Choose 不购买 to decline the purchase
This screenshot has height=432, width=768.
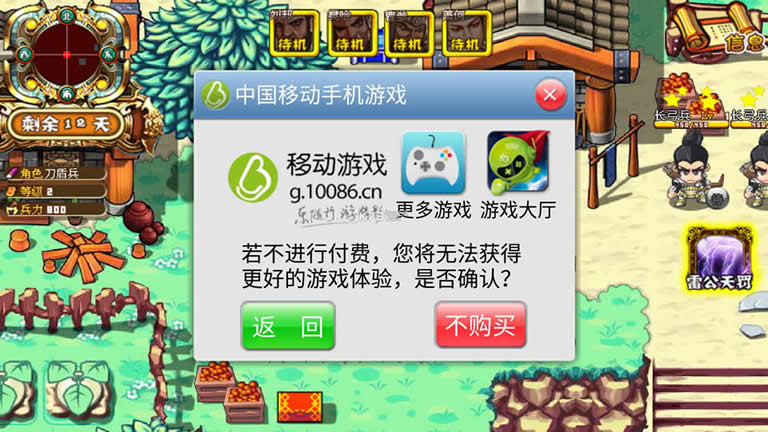[x=480, y=325]
